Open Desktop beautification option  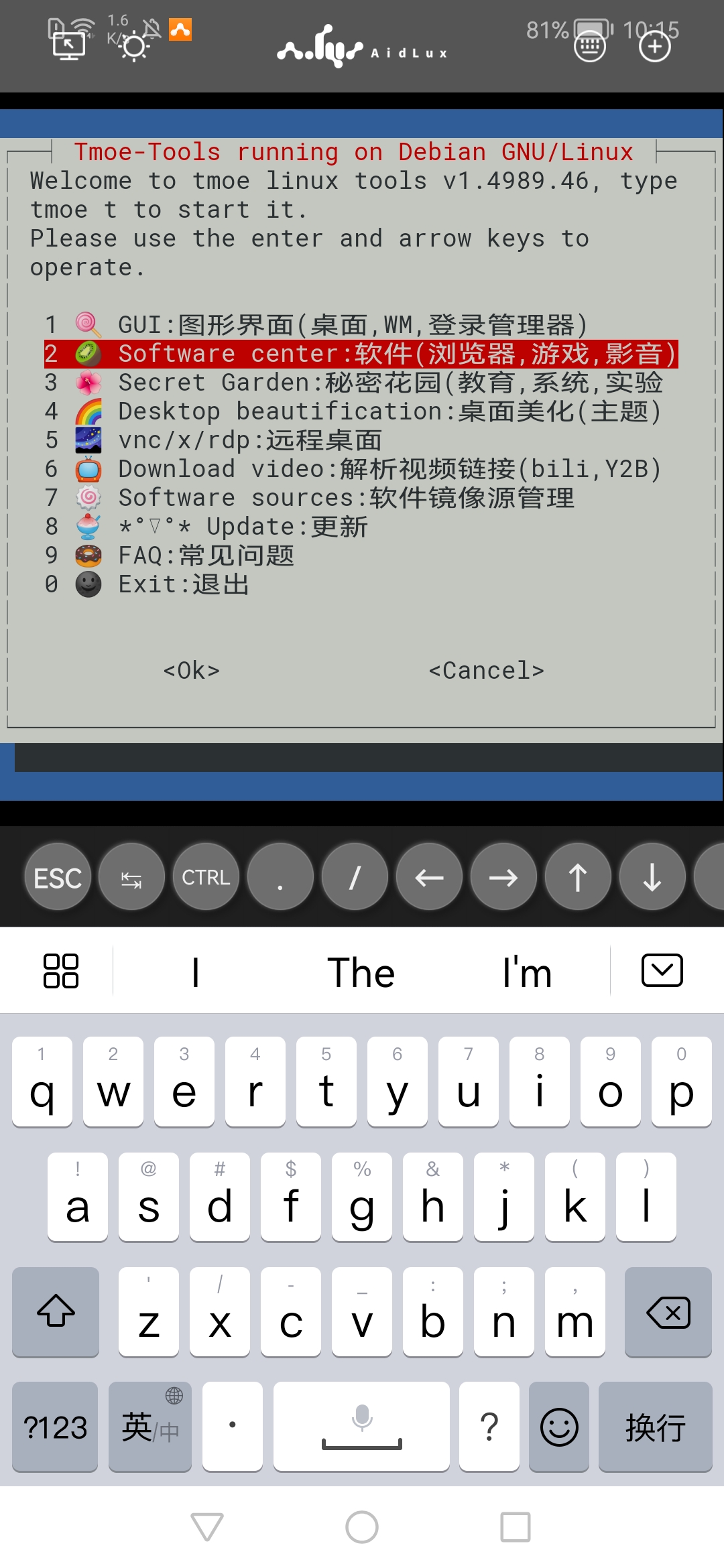pyautogui.click(x=389, y=411)
